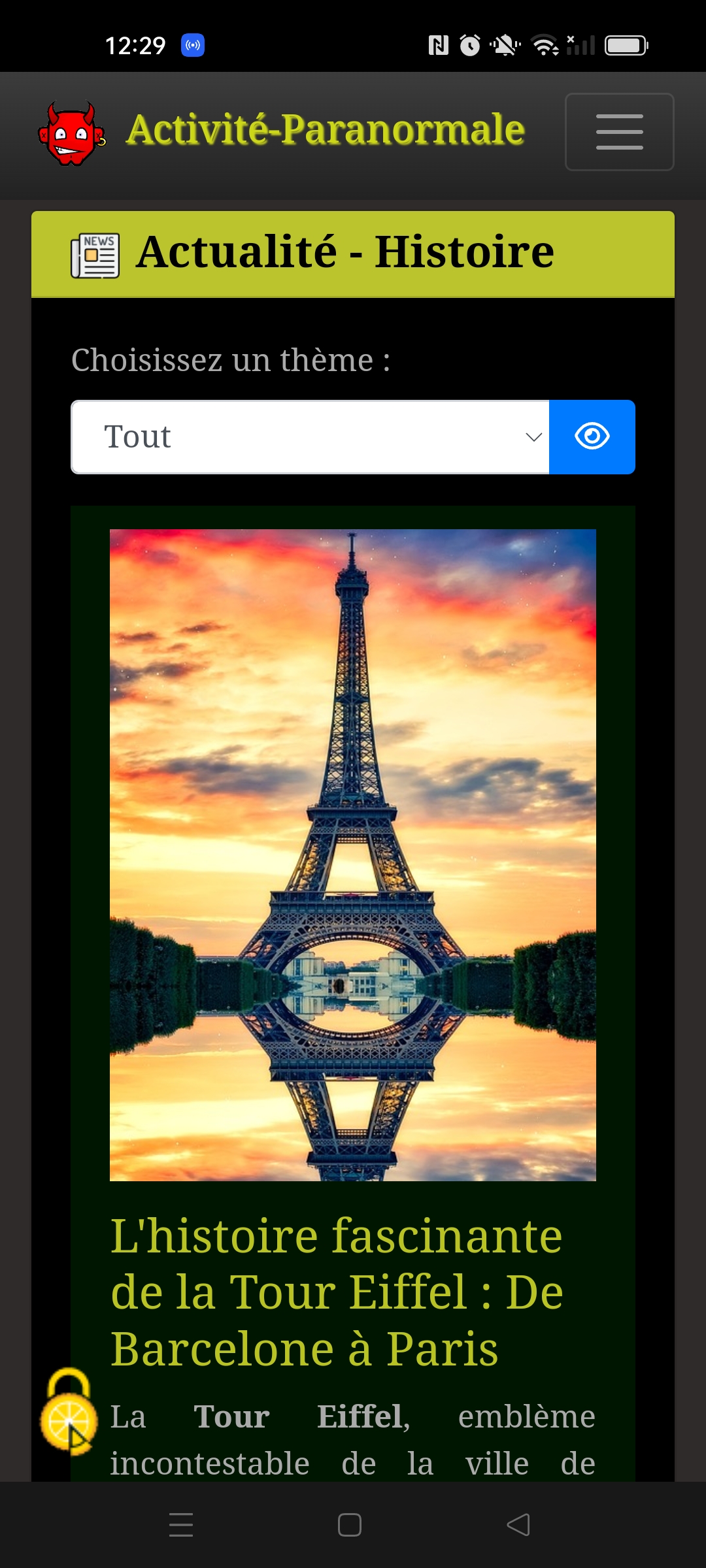Open 'L'histoire fascinante de la Tour Eiffel' article

[337, 1292]
